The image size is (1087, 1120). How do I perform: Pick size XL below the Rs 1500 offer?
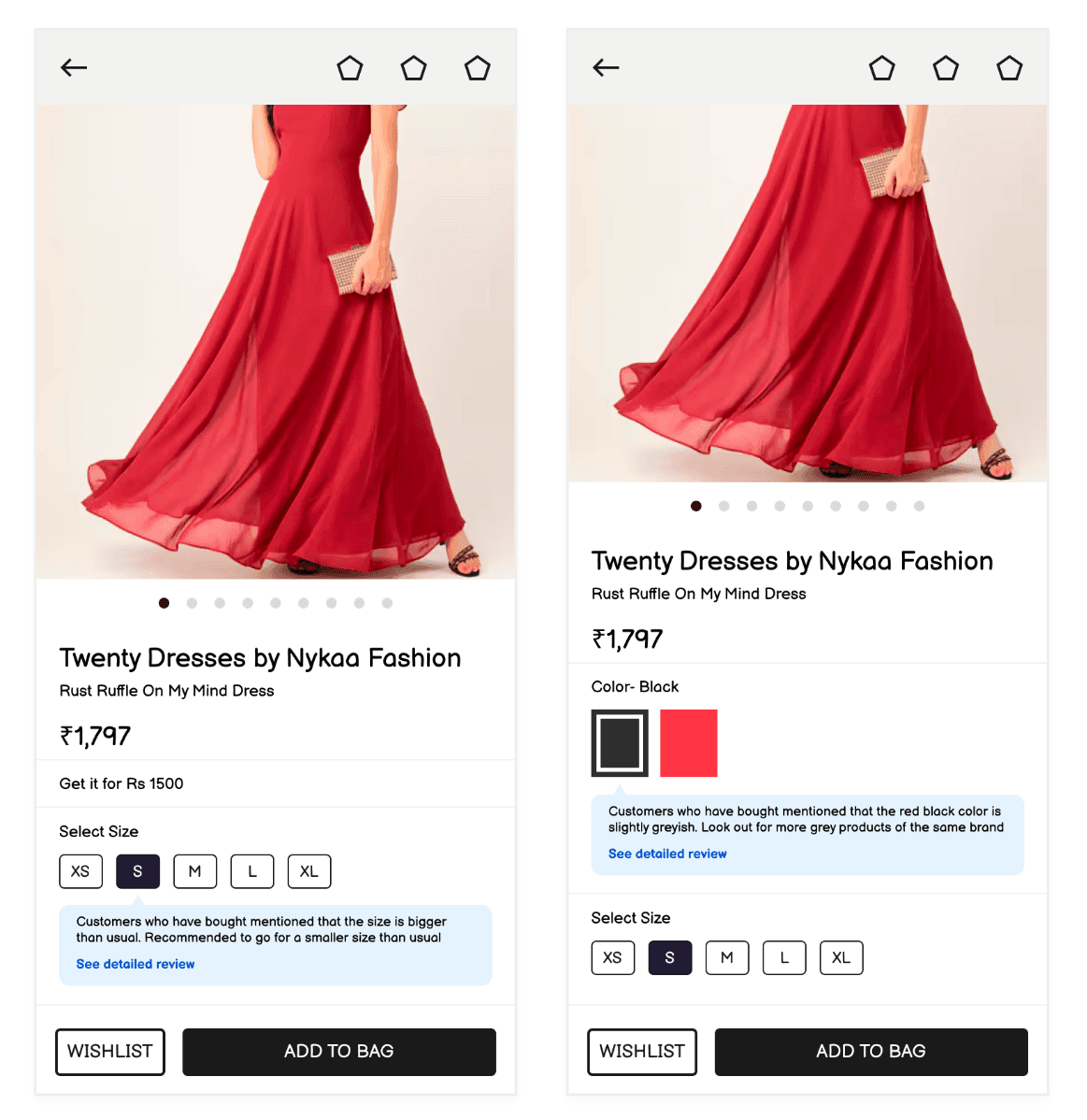click(x=309, y=871)
